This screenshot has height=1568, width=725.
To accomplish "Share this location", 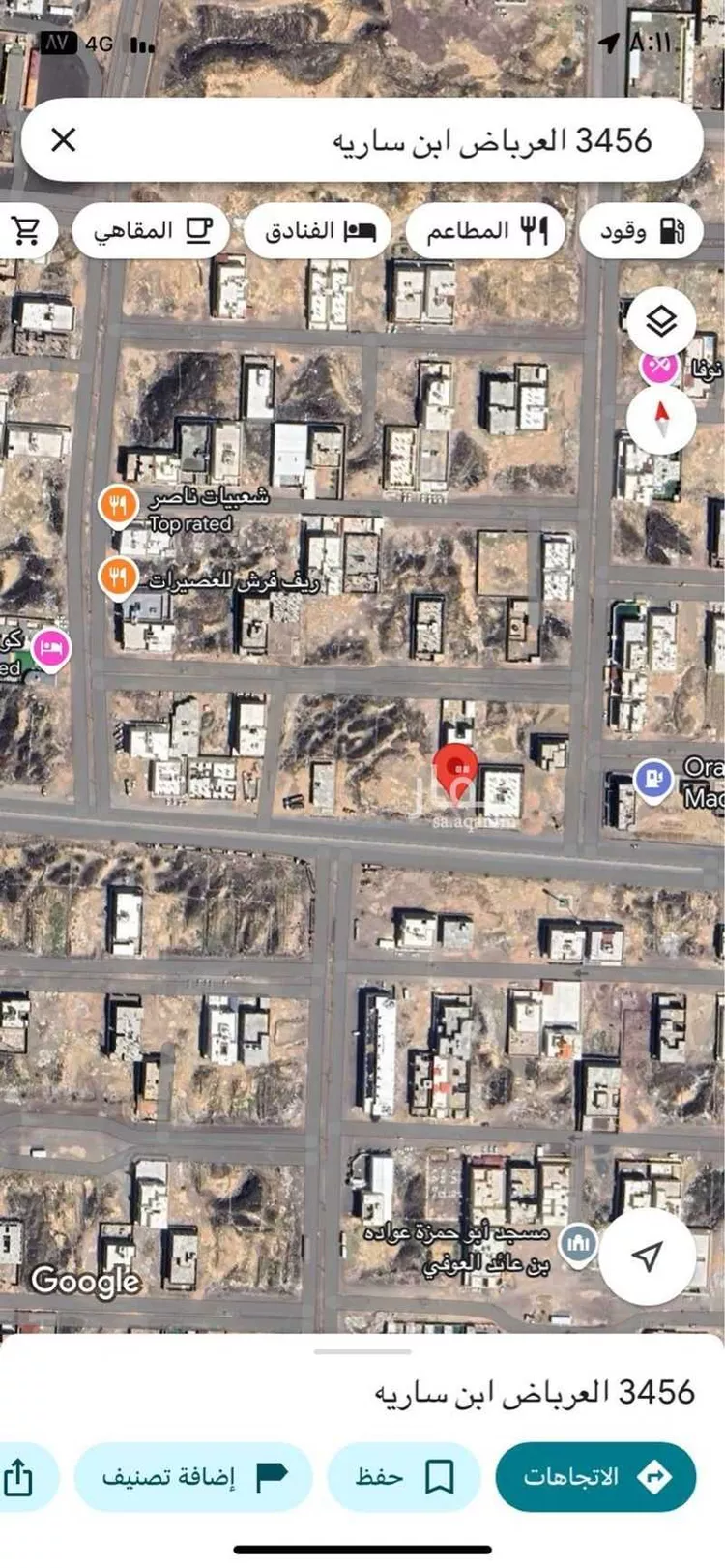I will click(x=19, y=1477).
